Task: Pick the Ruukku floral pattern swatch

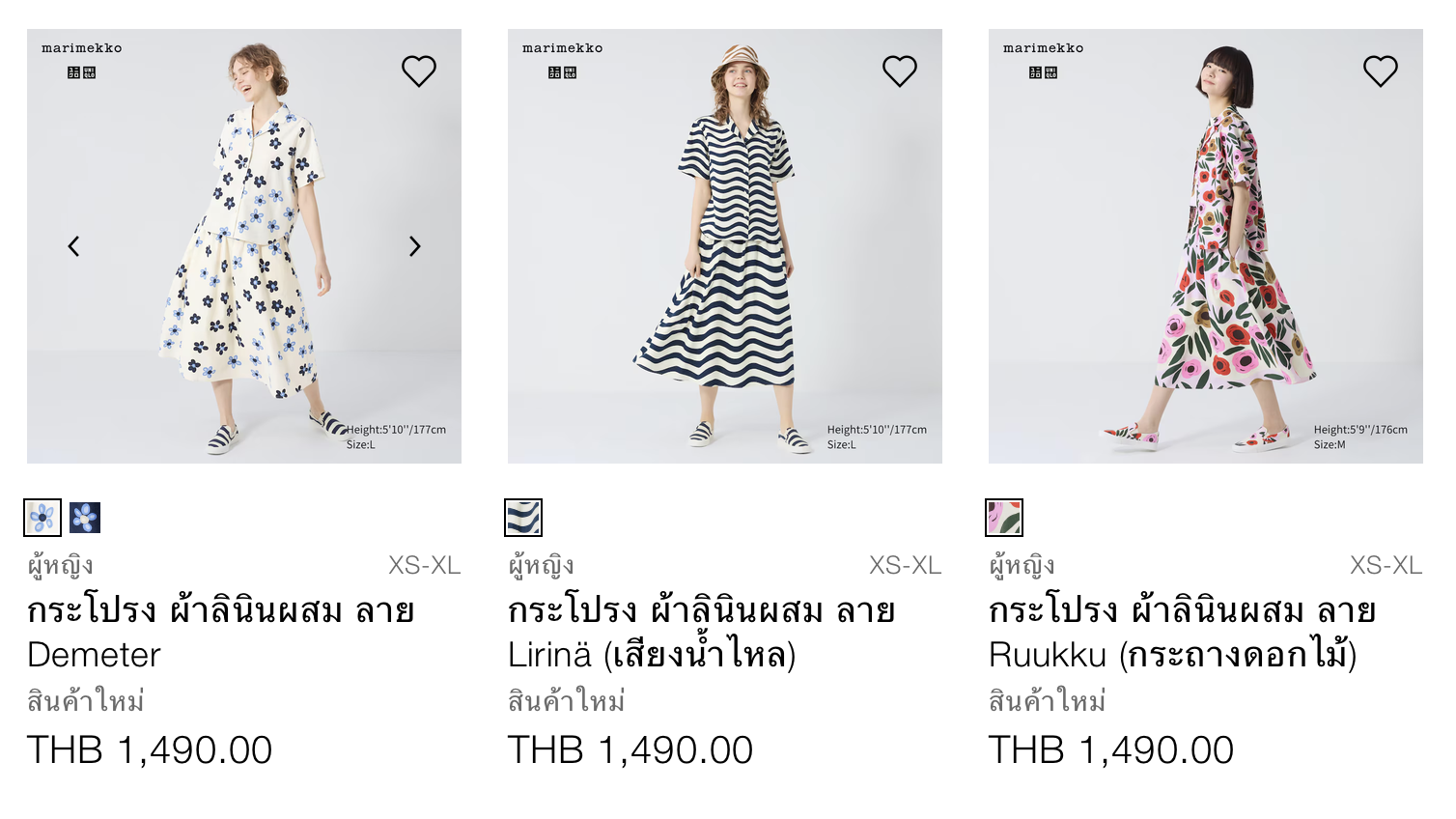Action: pyautogui.click(x=1004, y=518)
